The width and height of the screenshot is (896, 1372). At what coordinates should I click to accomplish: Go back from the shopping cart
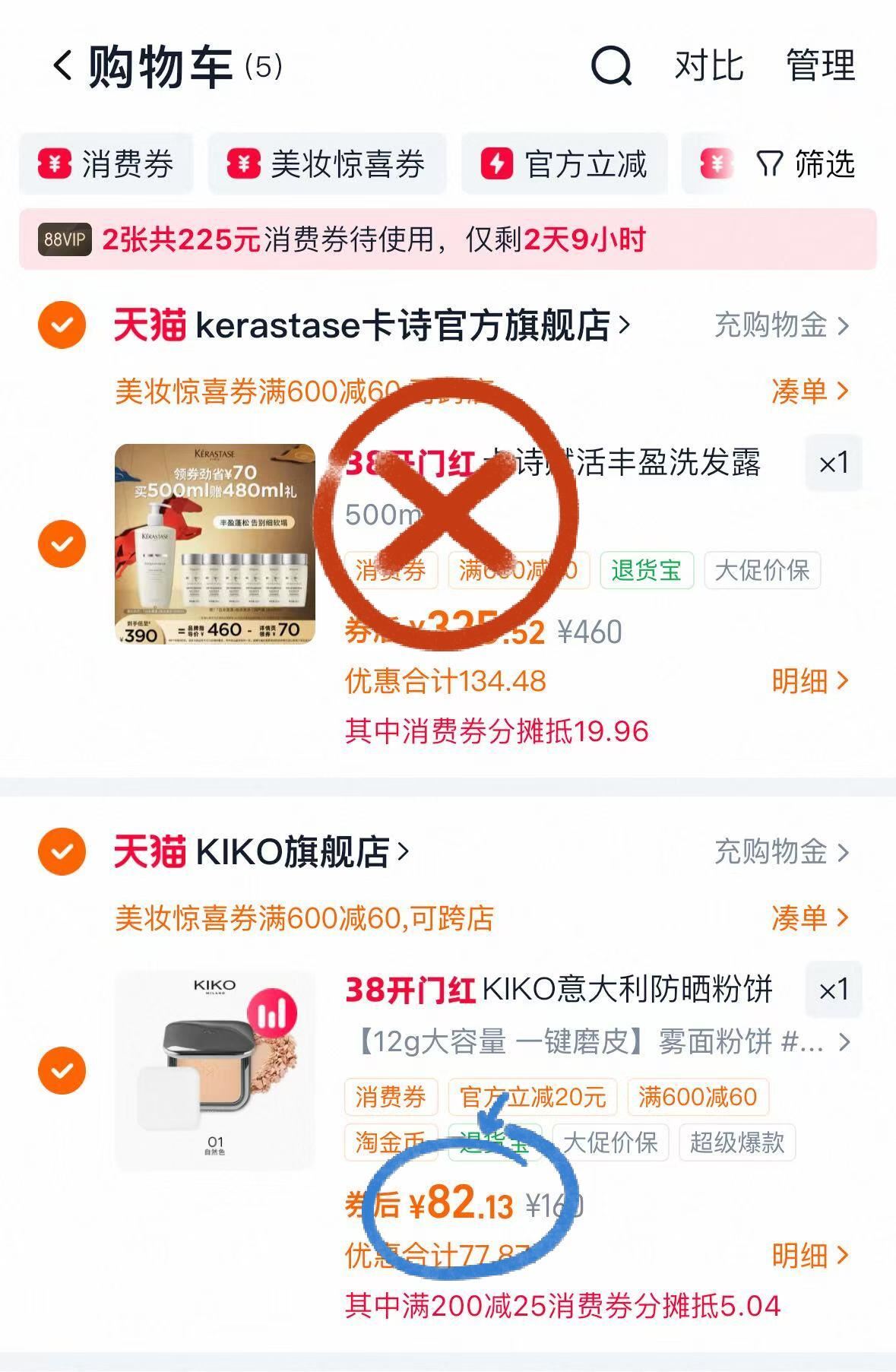pos(62,66)
